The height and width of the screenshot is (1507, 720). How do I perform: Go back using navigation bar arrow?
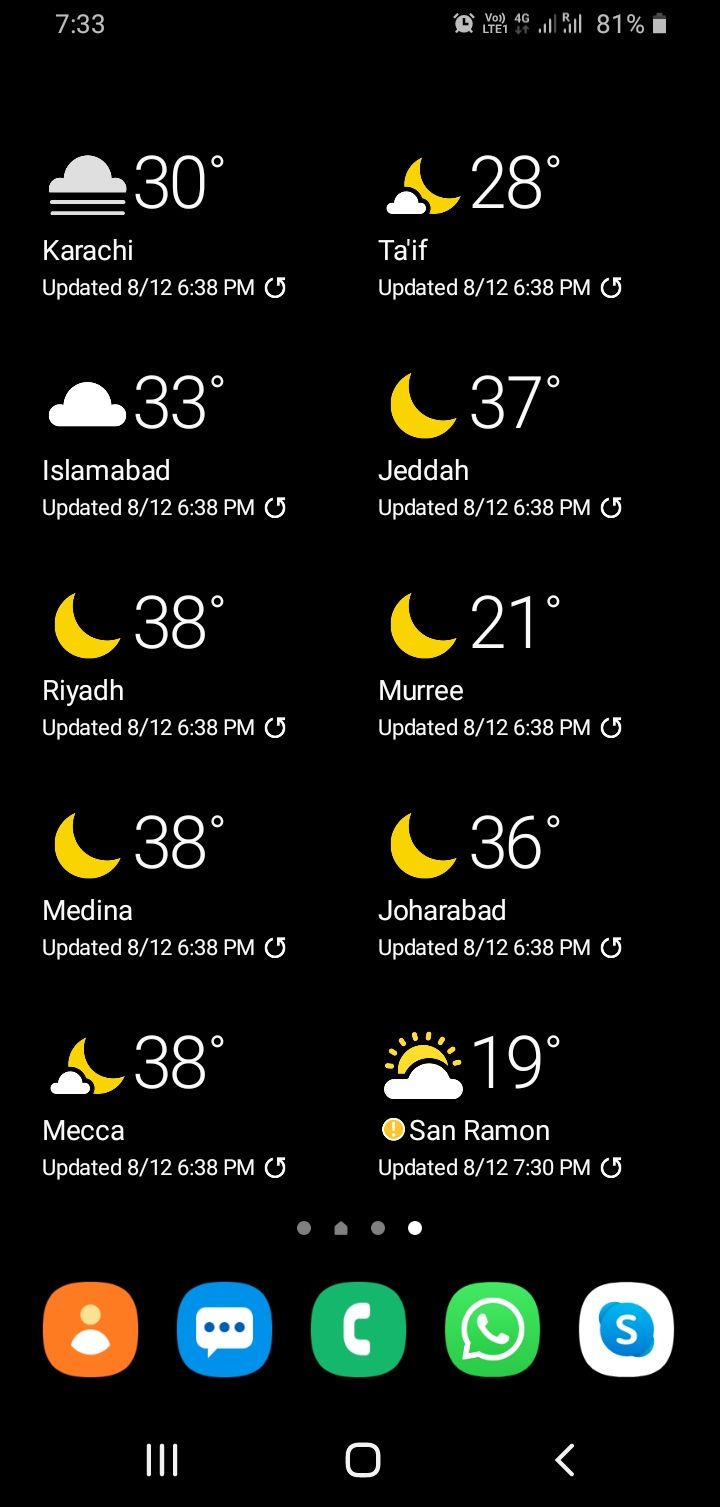(565, 1460)
